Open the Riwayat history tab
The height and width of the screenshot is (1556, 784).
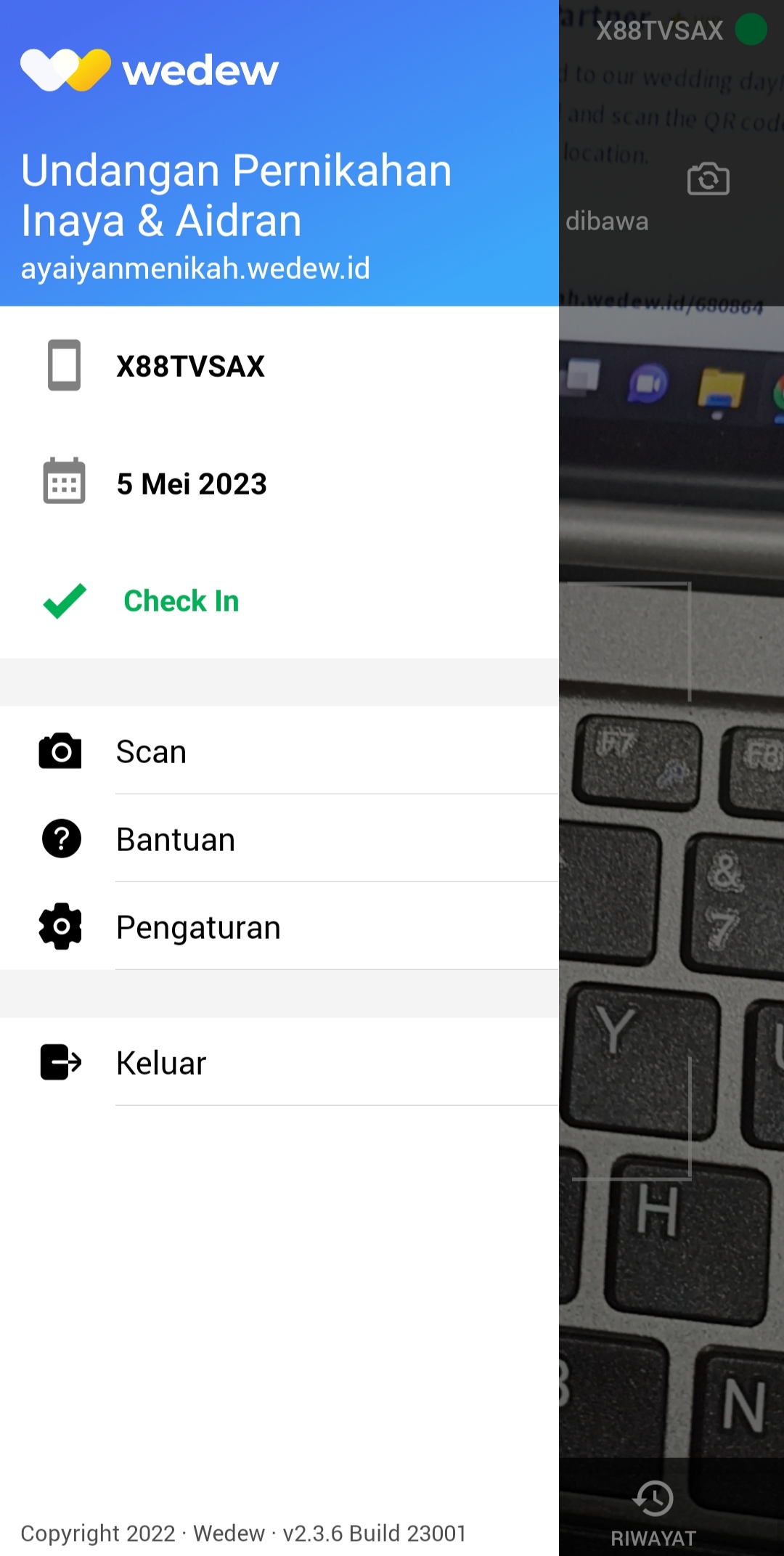[x=653, y=1513]
